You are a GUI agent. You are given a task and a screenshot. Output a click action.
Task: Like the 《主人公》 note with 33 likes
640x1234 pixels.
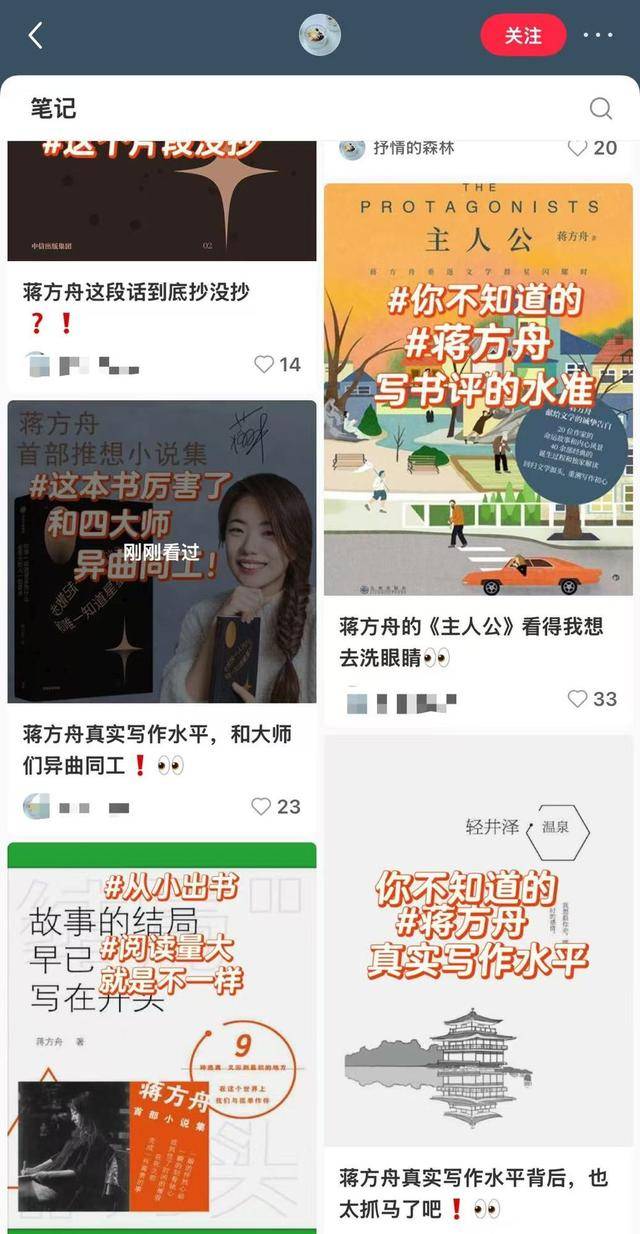click(x=578, y=699)
